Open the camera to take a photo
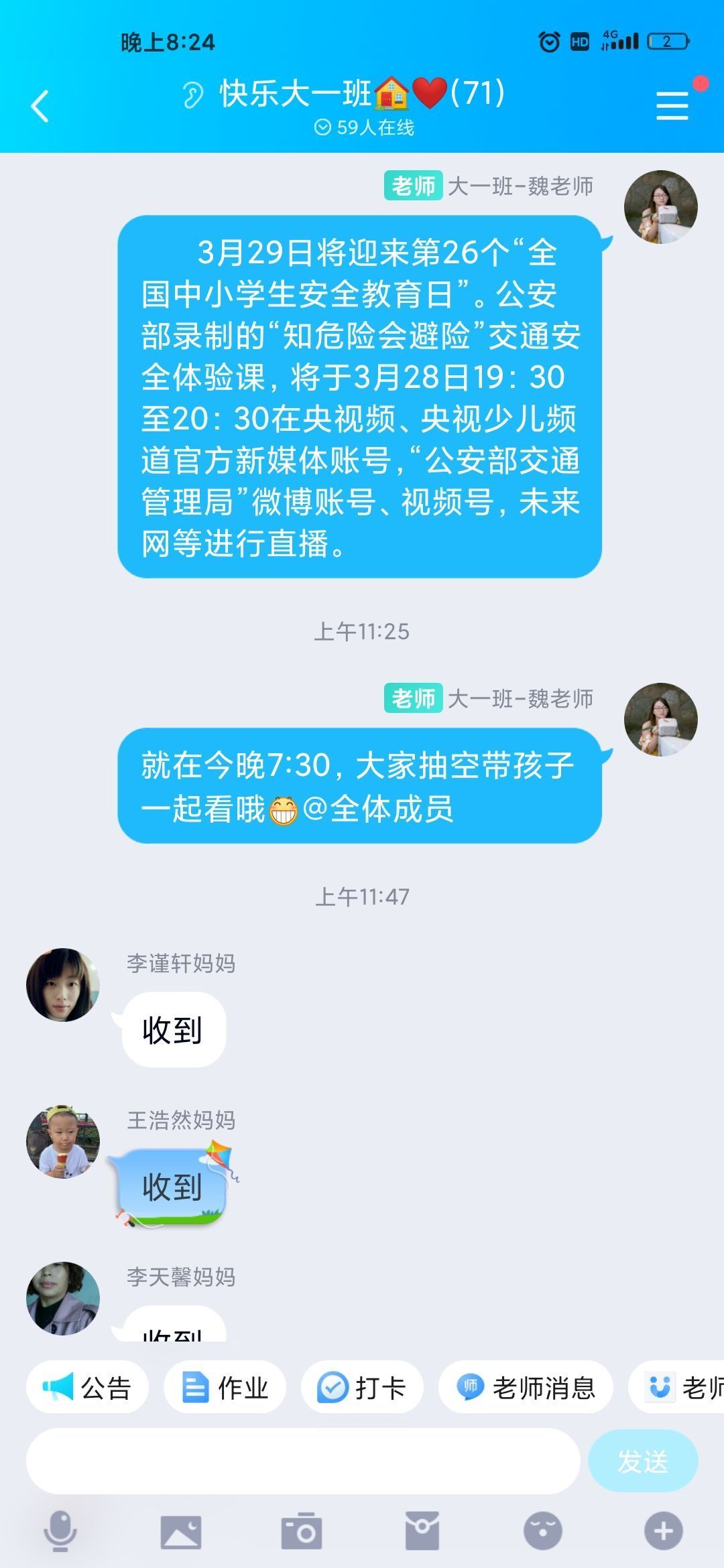 click(302, 1530)
